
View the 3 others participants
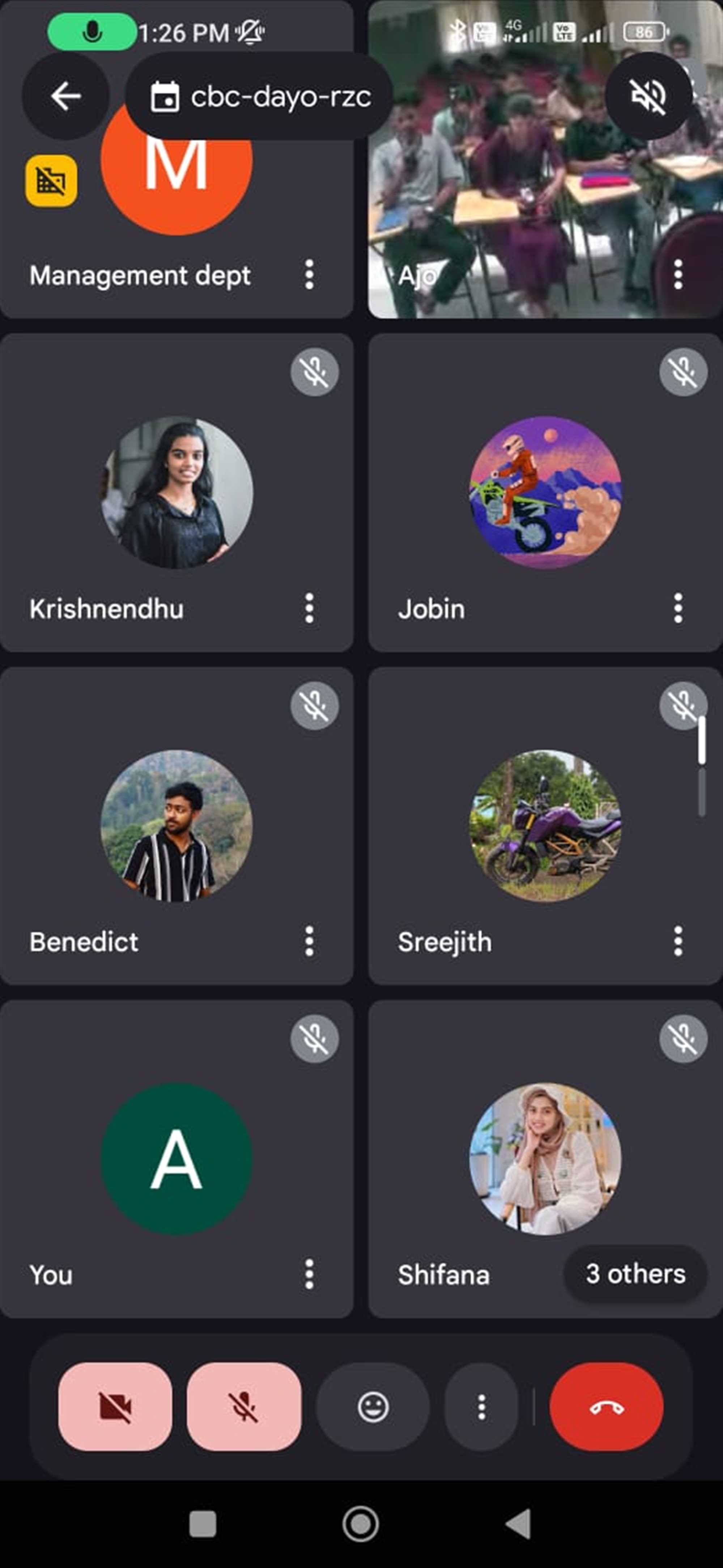click(635, 1274)
